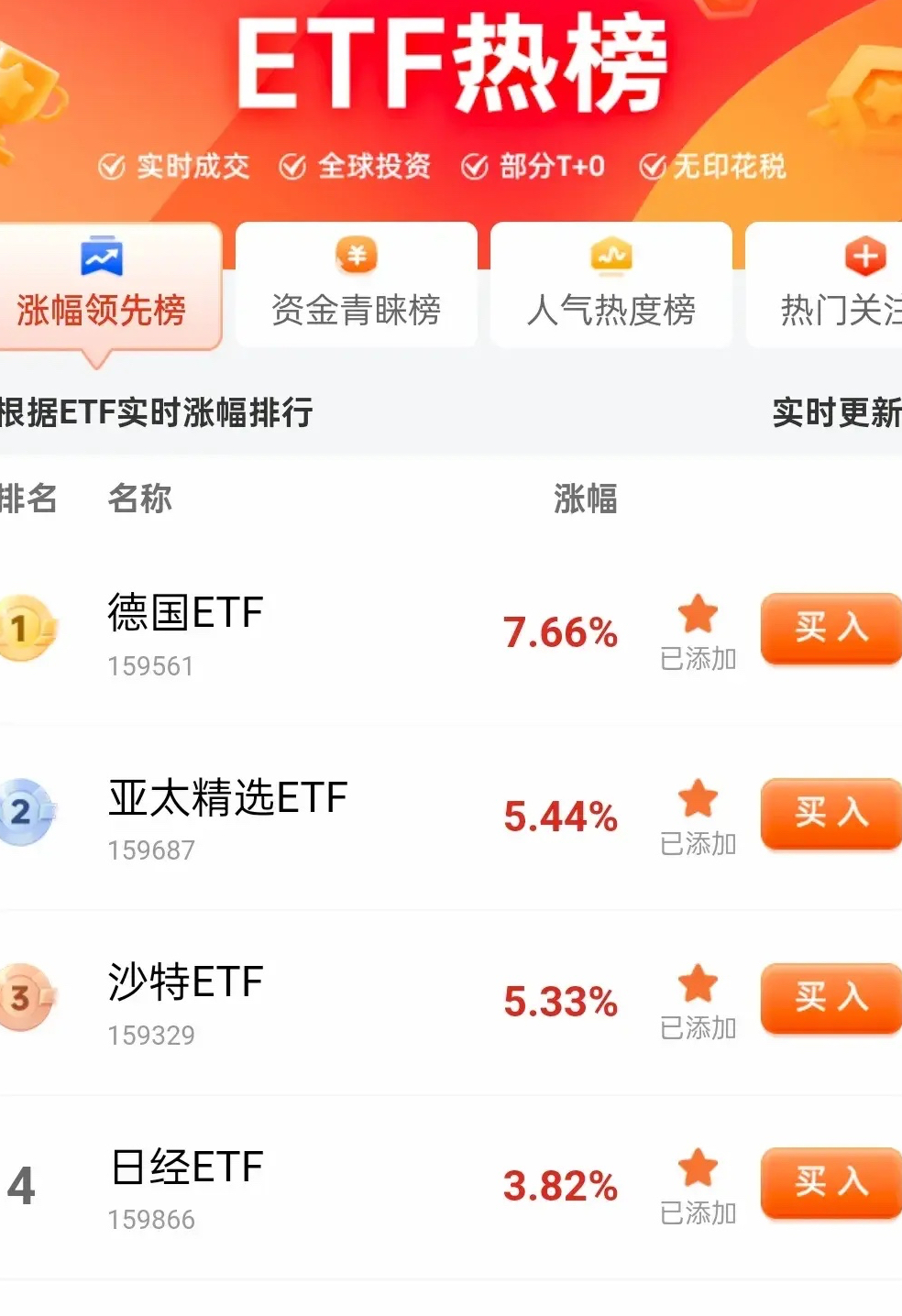Click 买入 button for 德国ETF
This screenshot has width=902, height=1316.
(x=830, y=628)
